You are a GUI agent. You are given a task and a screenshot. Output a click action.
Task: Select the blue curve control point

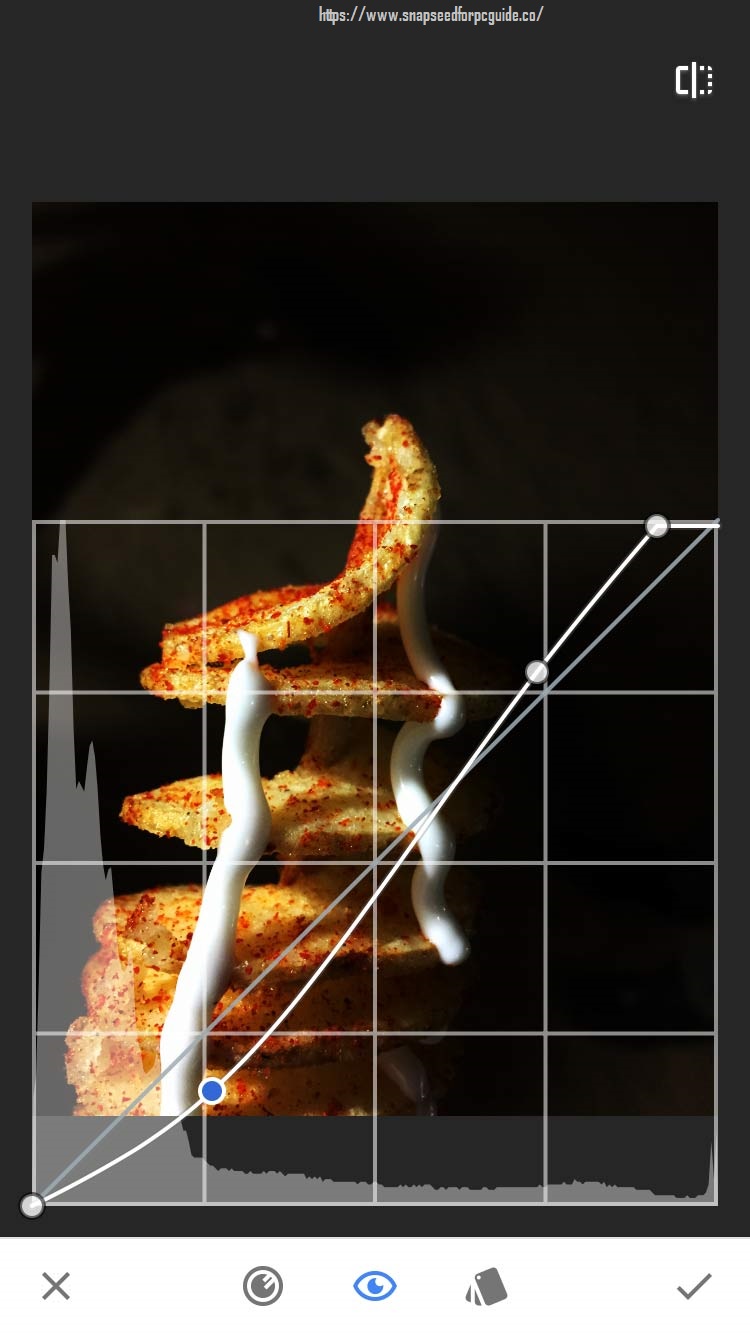tap(211, 1091)
